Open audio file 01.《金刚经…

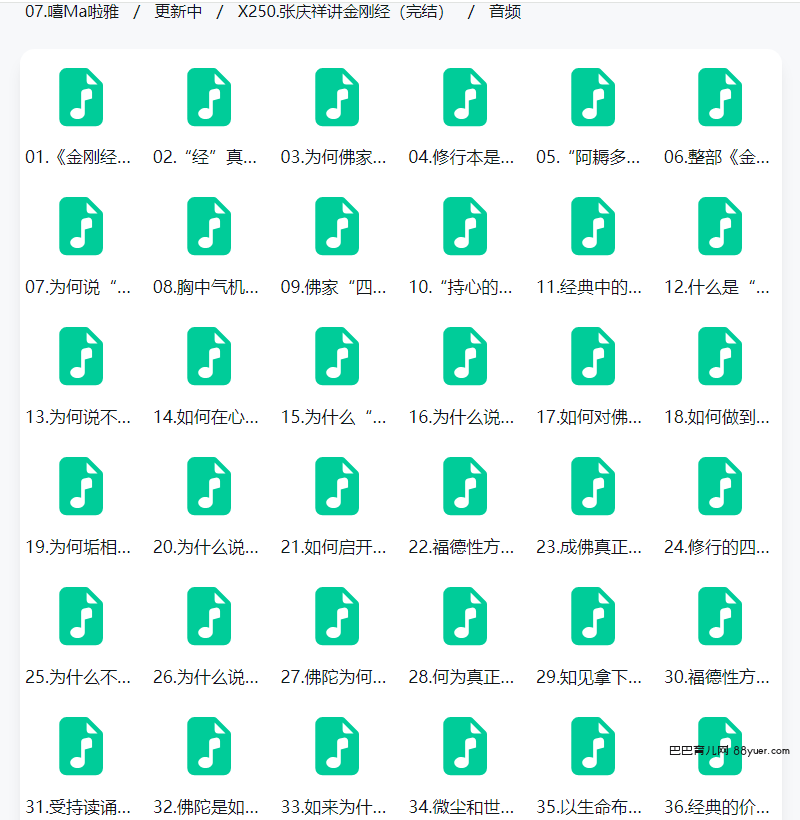tap(81, 97)
